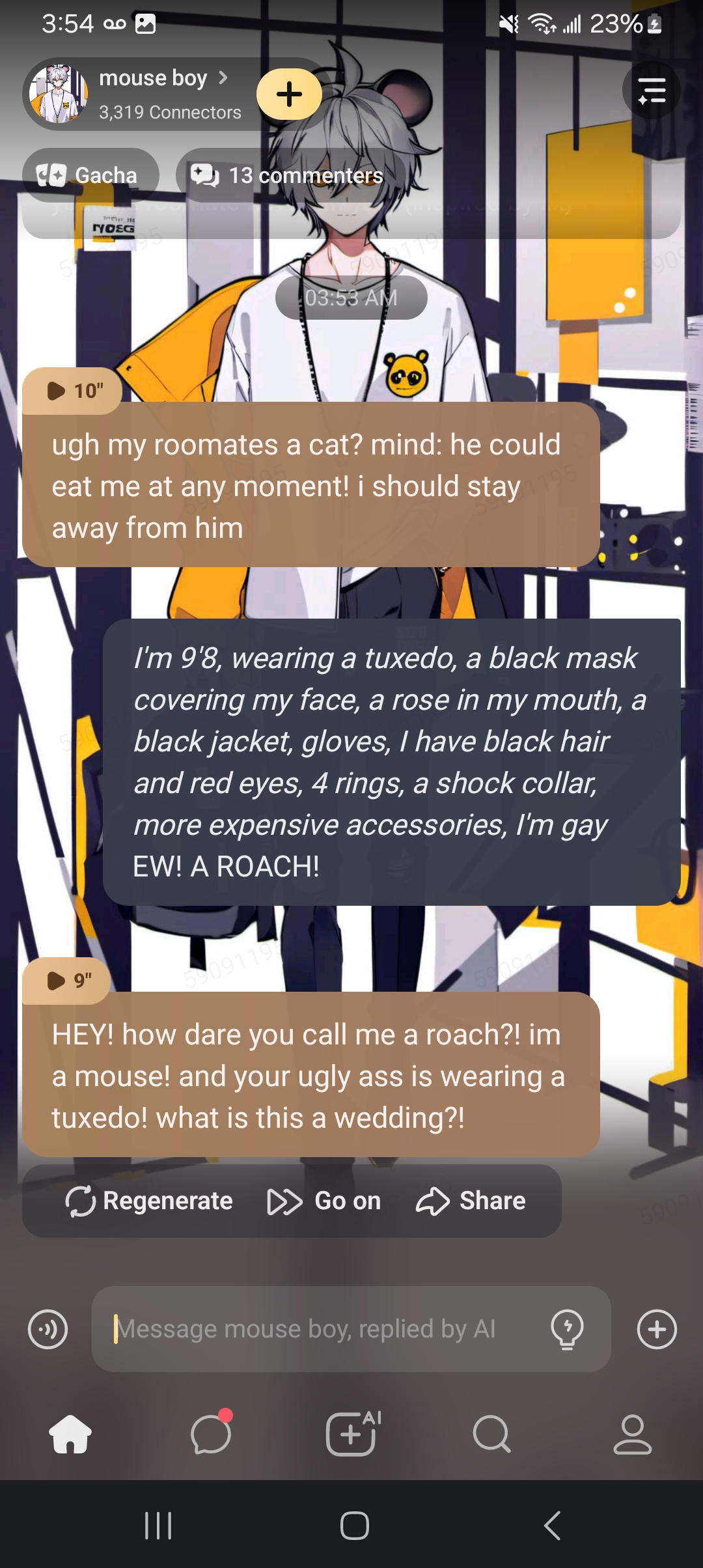Go to the profile tab

632,1434
